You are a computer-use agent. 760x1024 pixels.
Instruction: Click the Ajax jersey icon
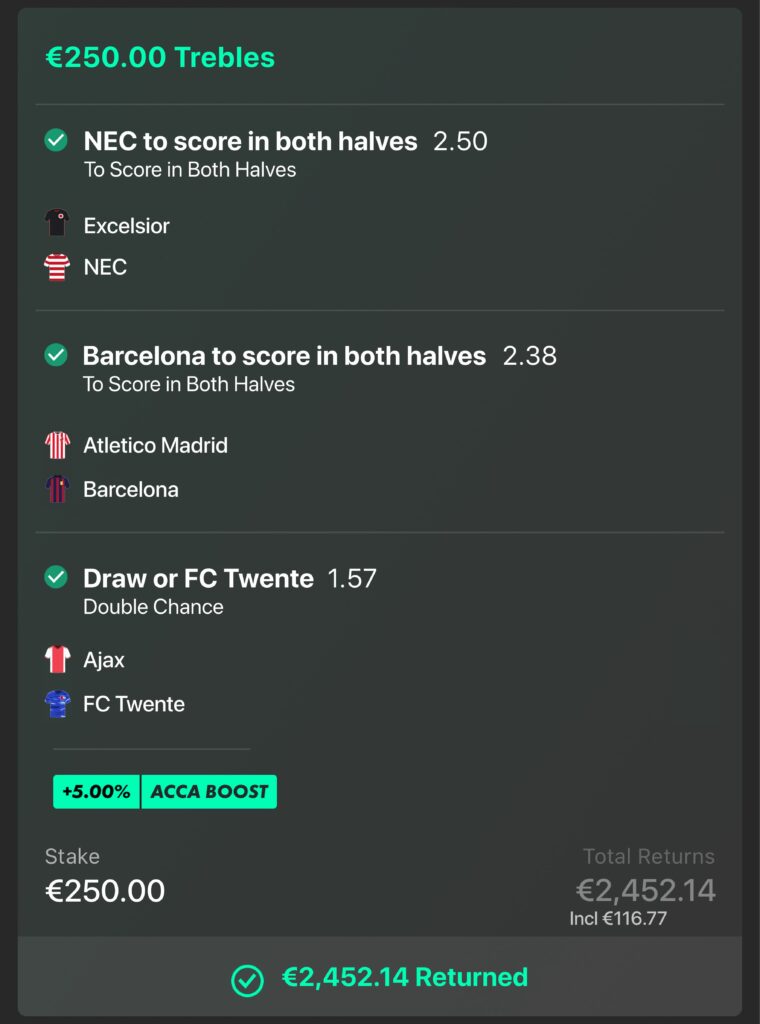(58, 659)
